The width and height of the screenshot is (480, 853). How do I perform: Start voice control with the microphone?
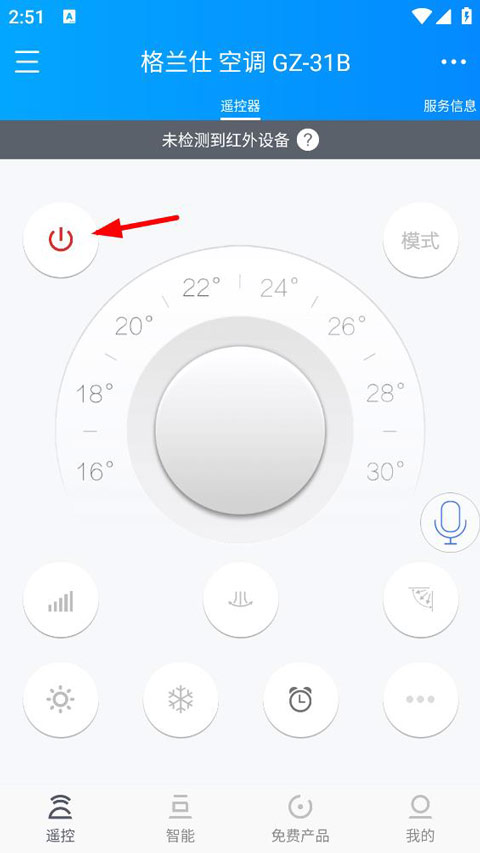450,522
